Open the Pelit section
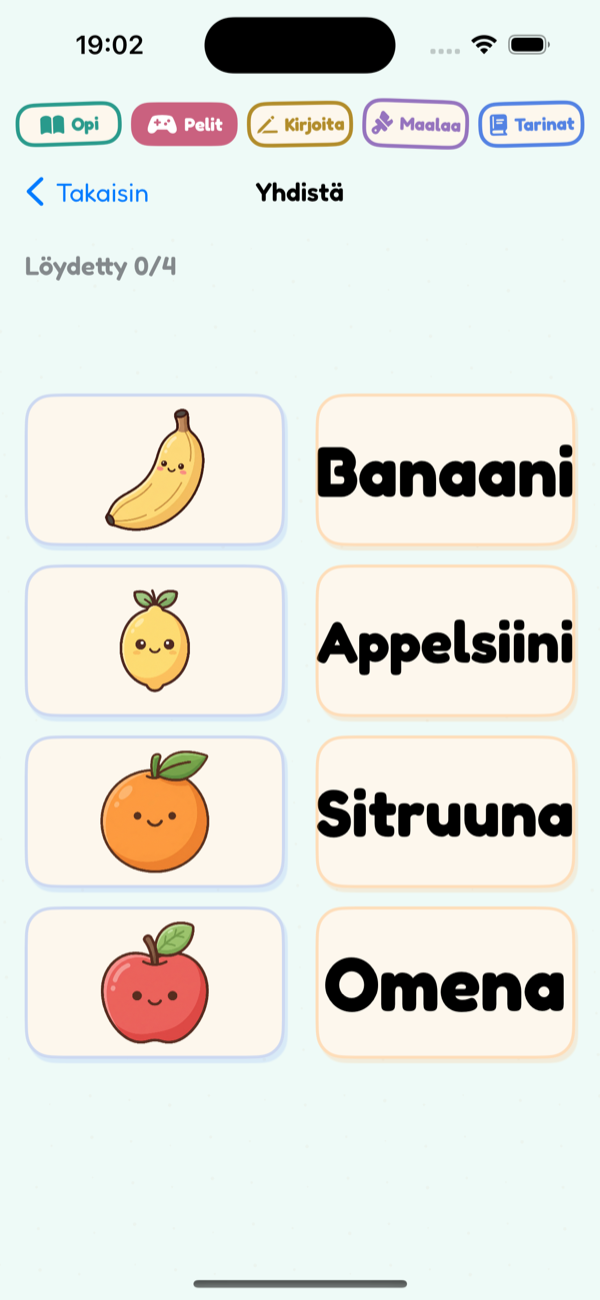This screenshot has height=1300, width=600. tap(184, 125)
